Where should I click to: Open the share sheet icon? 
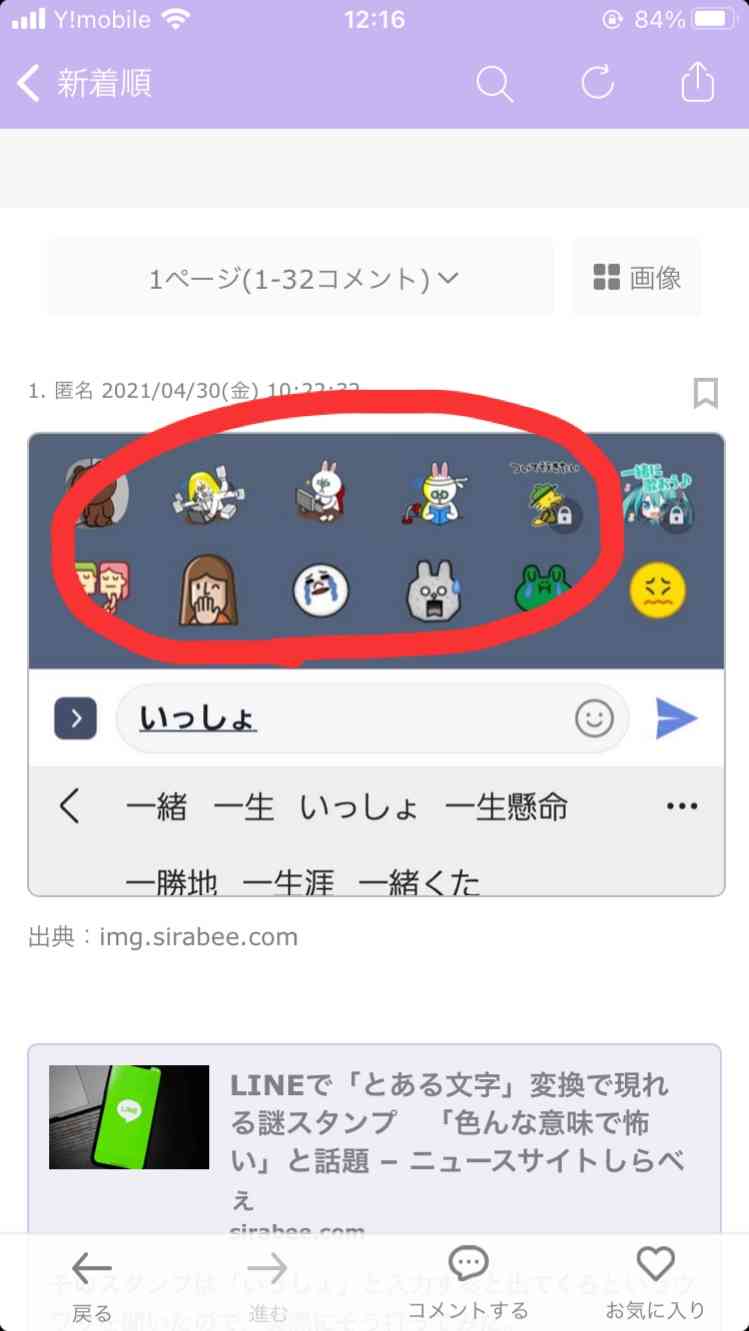coord(697,85)
